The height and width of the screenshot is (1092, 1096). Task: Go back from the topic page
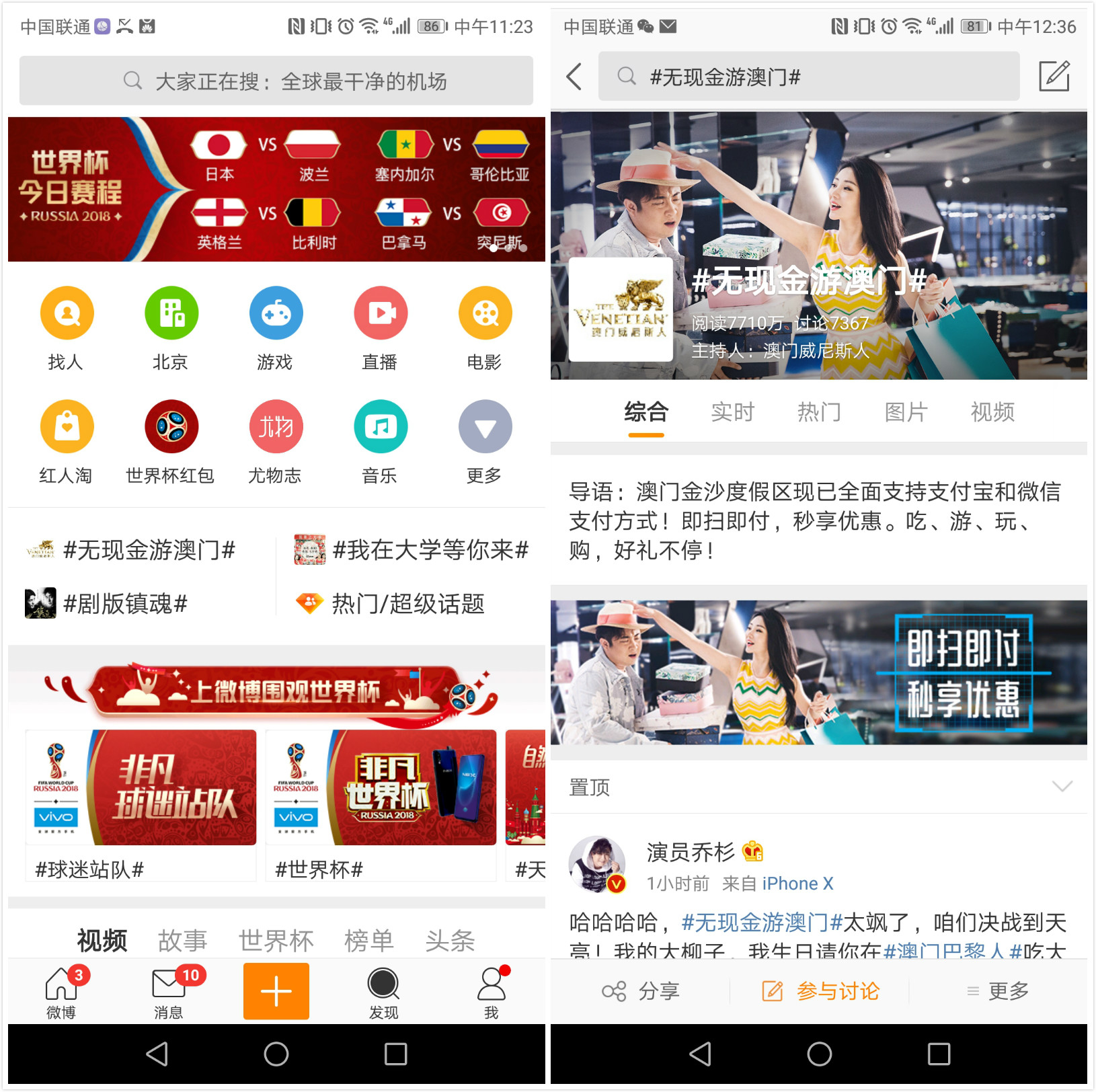pos(574,77)
